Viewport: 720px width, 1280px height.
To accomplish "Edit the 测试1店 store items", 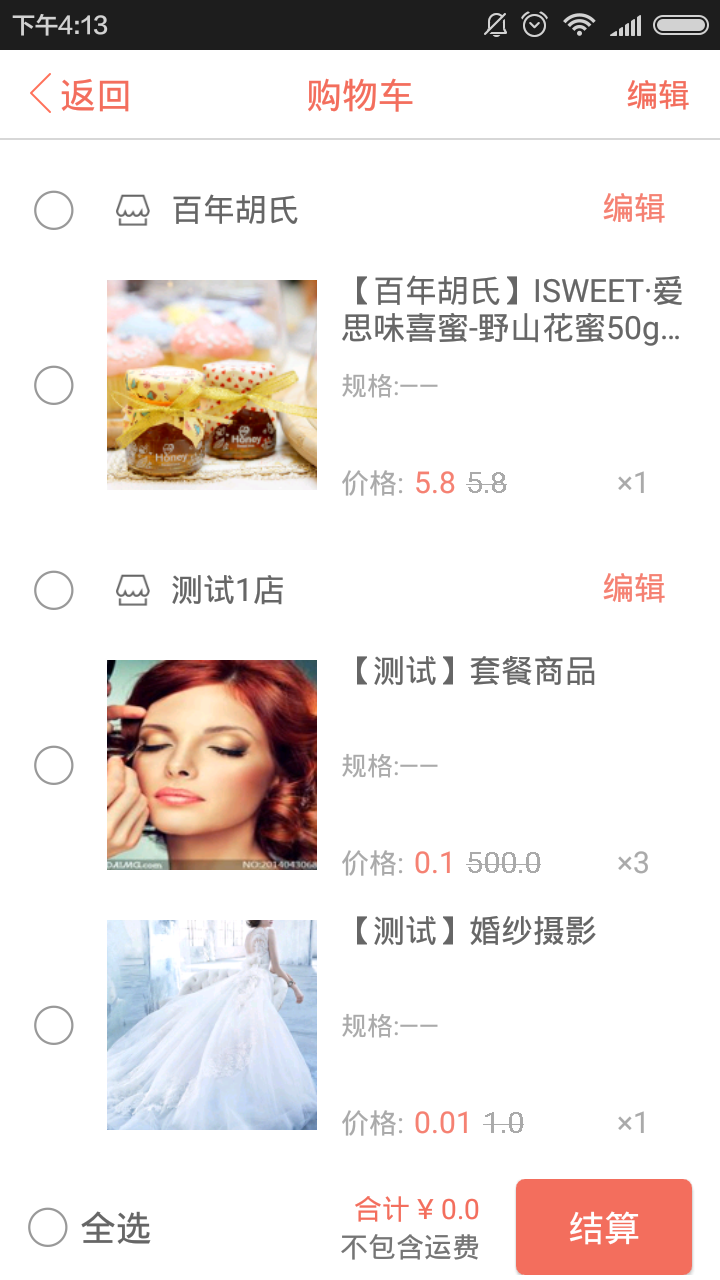I will pyautogui.click(x=633, y=589).
